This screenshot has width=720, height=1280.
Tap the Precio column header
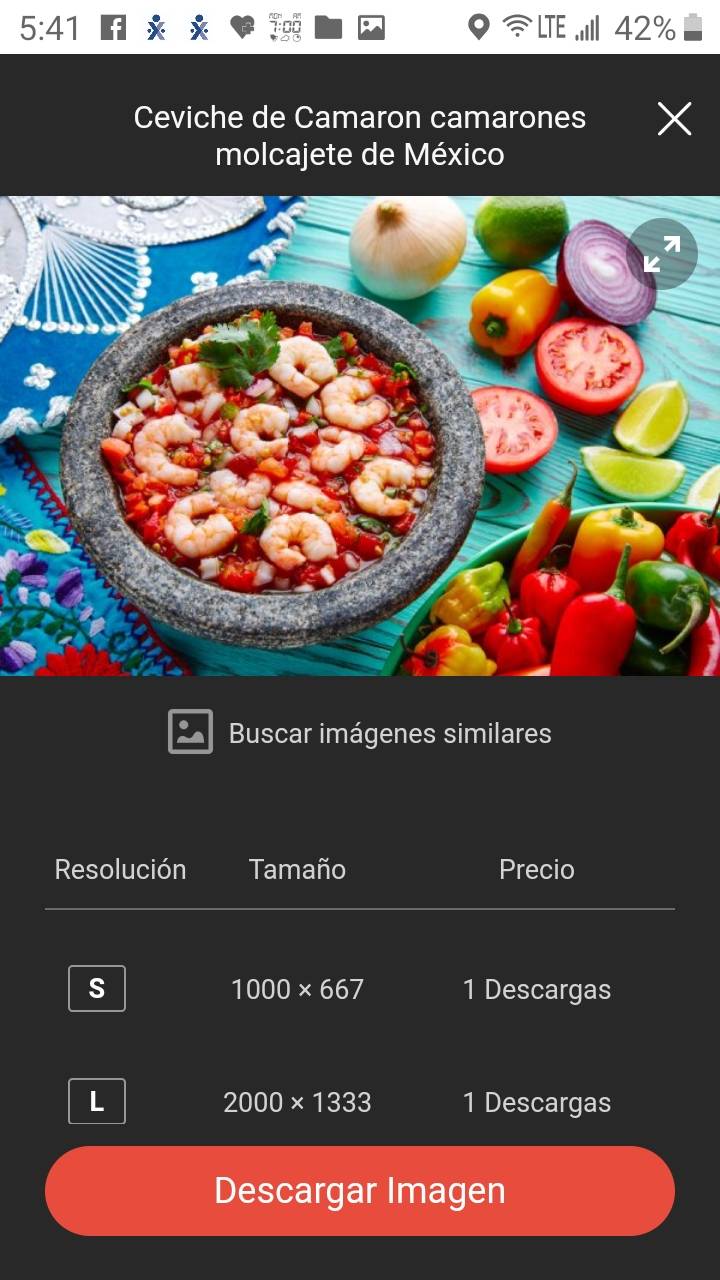pyautogui.click(x=537, y=869)
